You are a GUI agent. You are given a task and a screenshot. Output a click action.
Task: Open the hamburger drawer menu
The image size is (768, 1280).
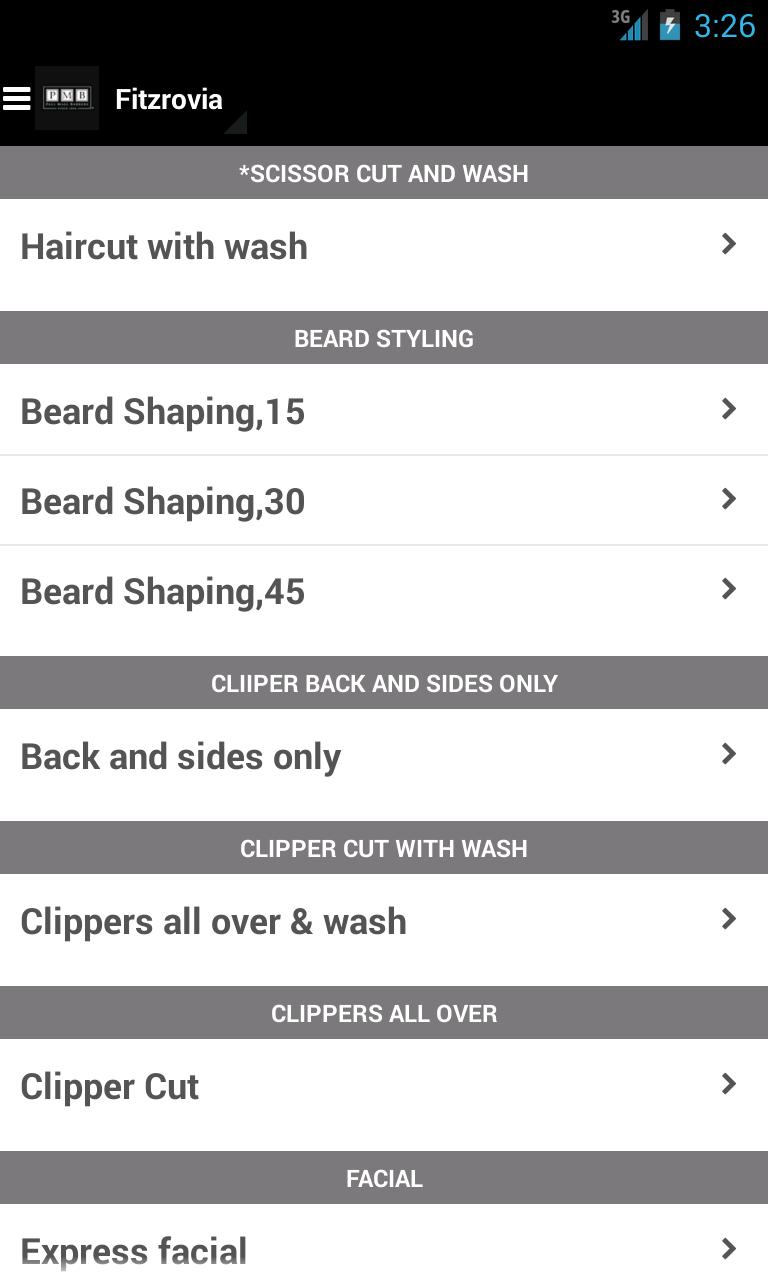pyautogui.click(x=18, y=98)
